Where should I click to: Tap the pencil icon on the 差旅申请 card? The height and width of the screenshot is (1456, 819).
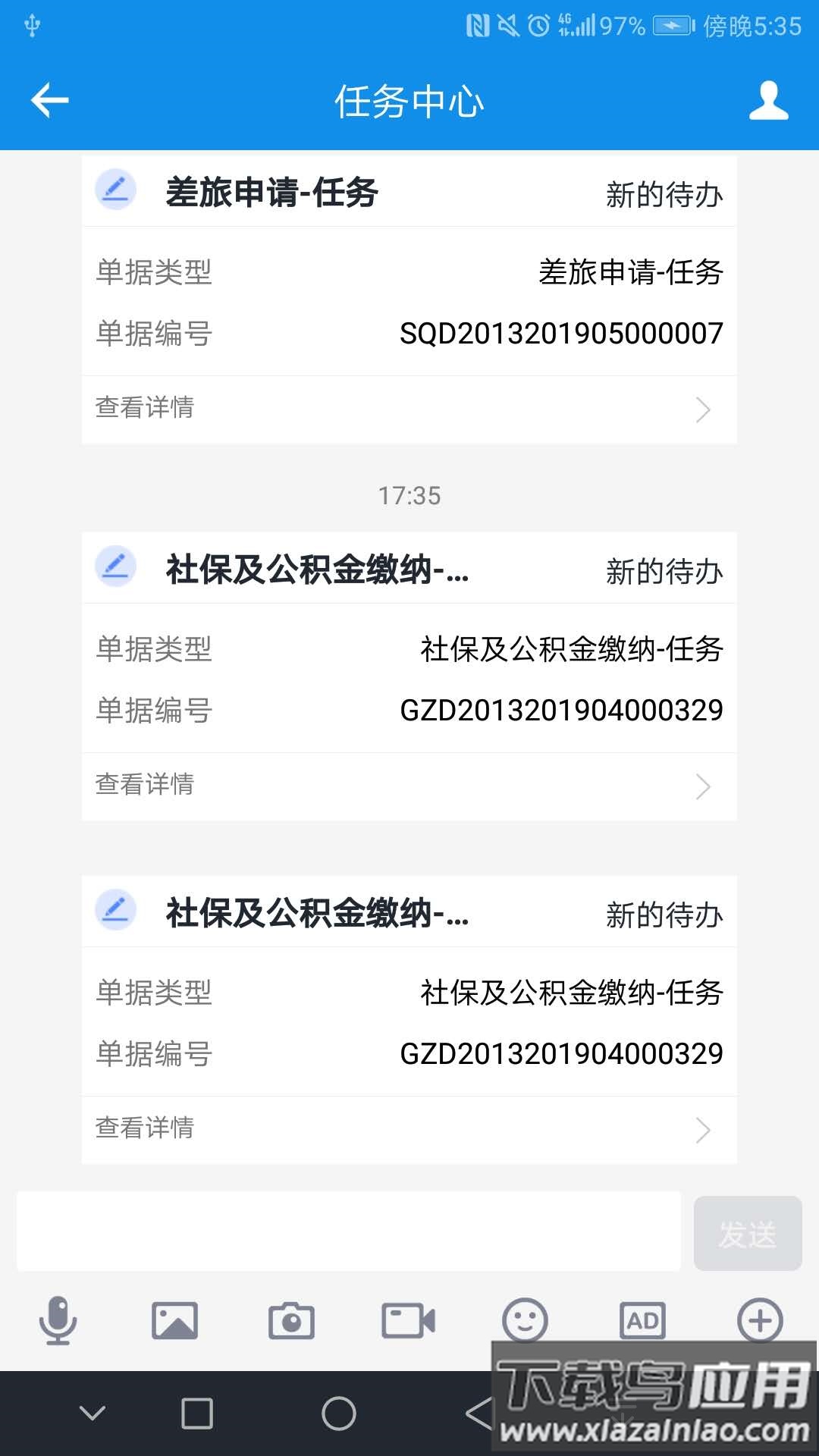pos(117,191)
